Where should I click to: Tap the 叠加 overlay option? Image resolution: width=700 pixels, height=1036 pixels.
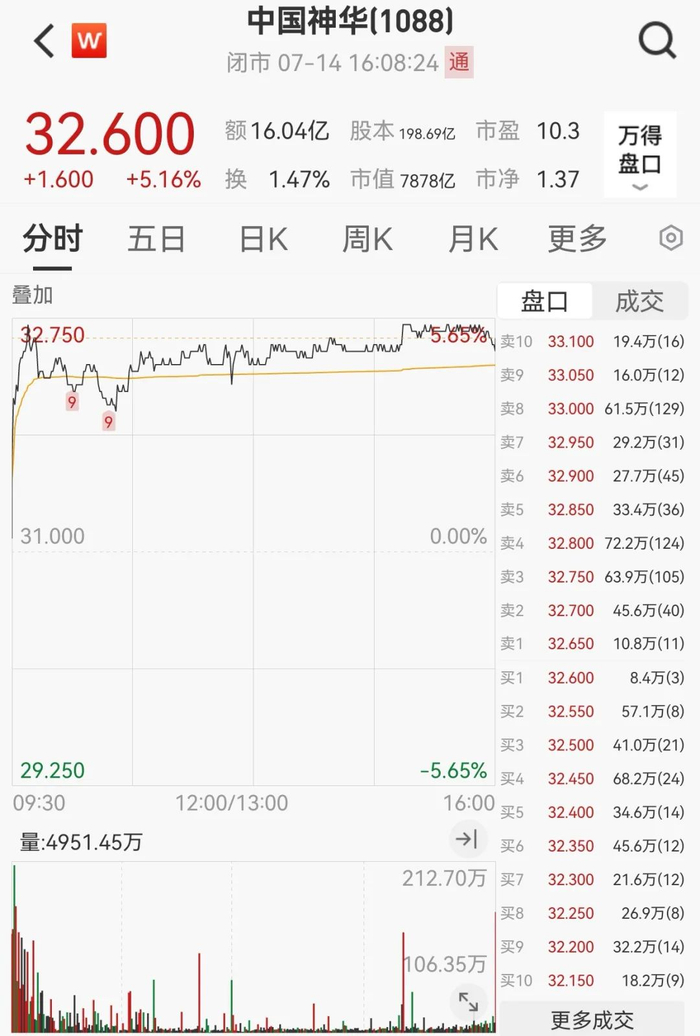(32, 295)
